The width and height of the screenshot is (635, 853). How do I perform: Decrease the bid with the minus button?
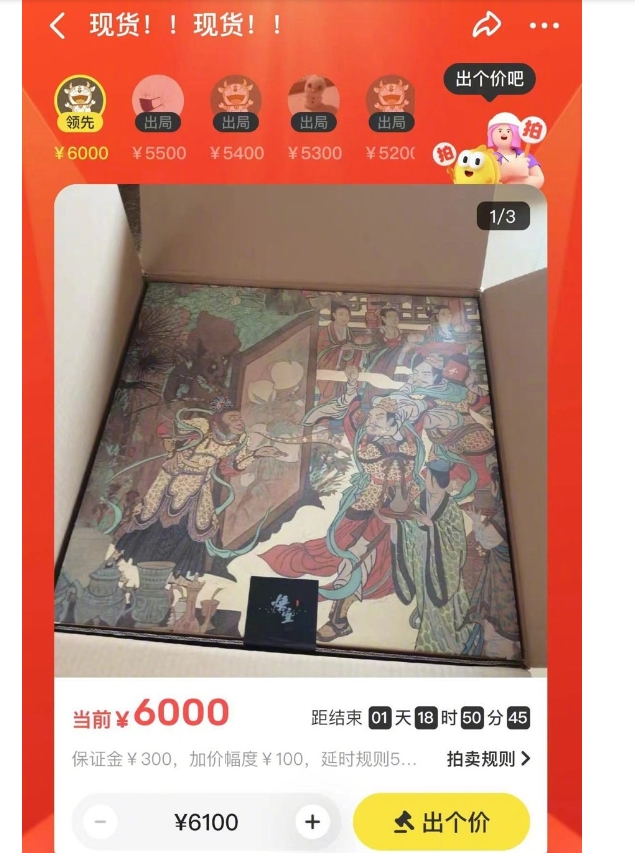100,822
